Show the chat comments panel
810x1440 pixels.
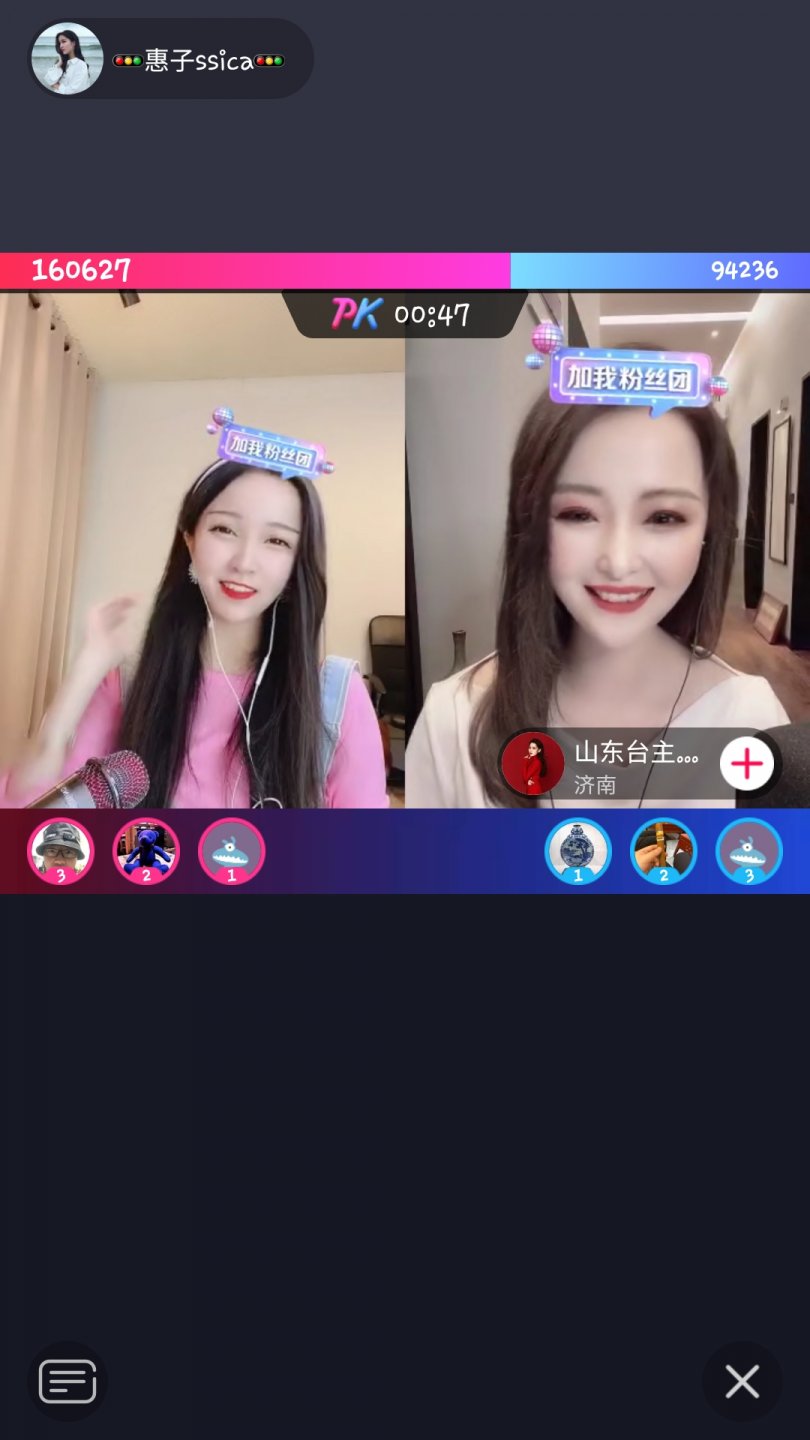[x=67, y=1381]
